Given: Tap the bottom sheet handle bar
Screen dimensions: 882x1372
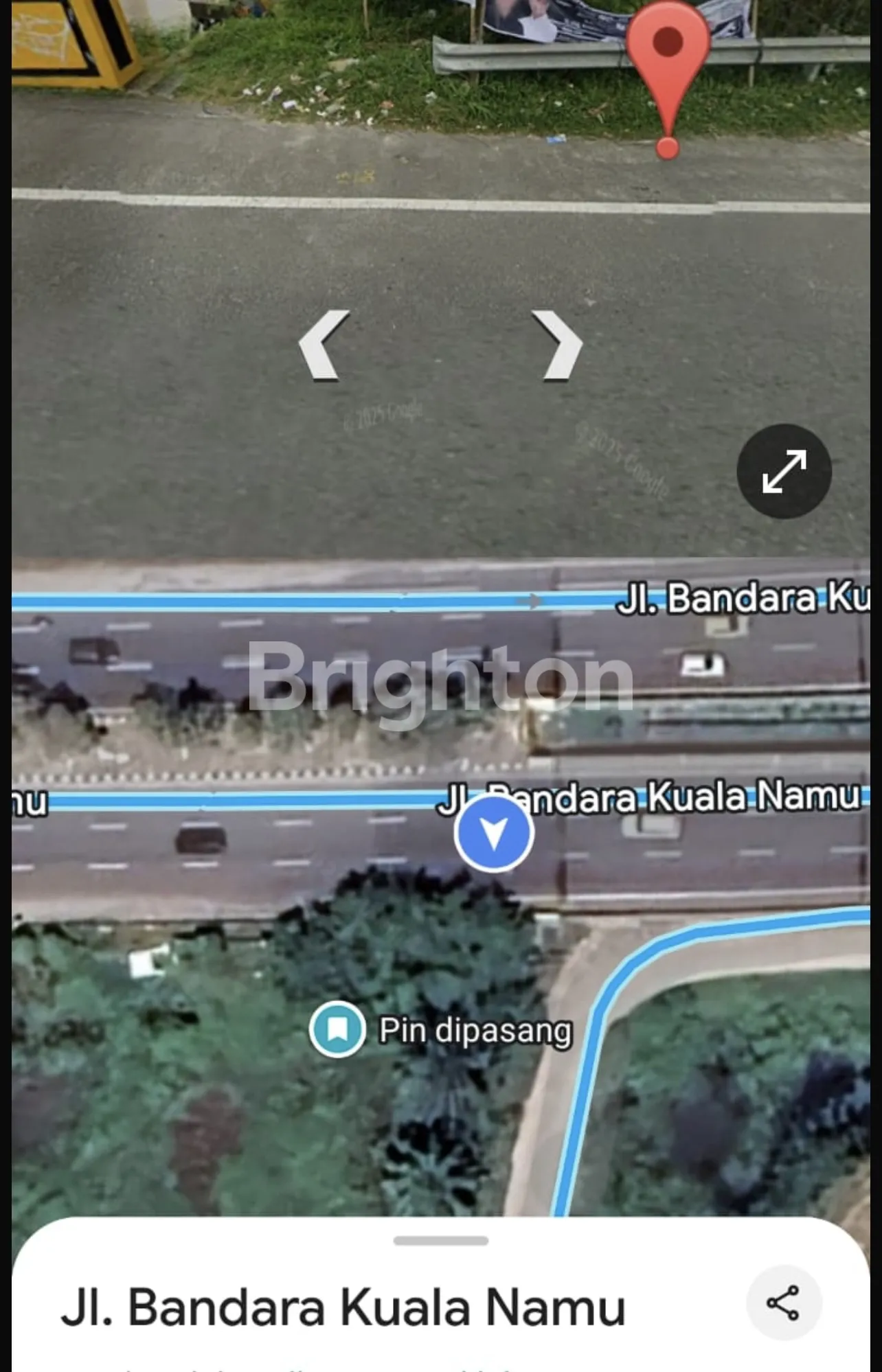Looking at the screenshot, I should 440,1241.
